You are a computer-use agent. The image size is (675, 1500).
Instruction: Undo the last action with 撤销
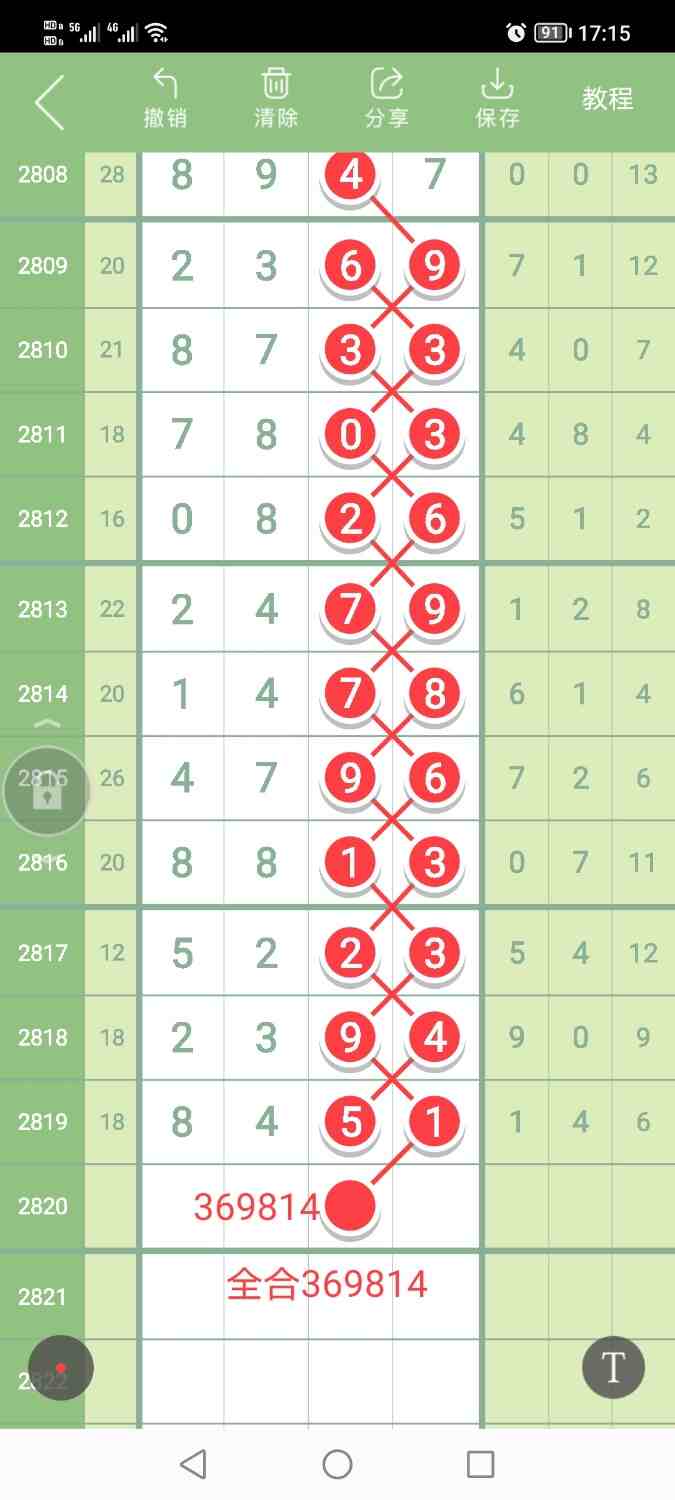165,99
